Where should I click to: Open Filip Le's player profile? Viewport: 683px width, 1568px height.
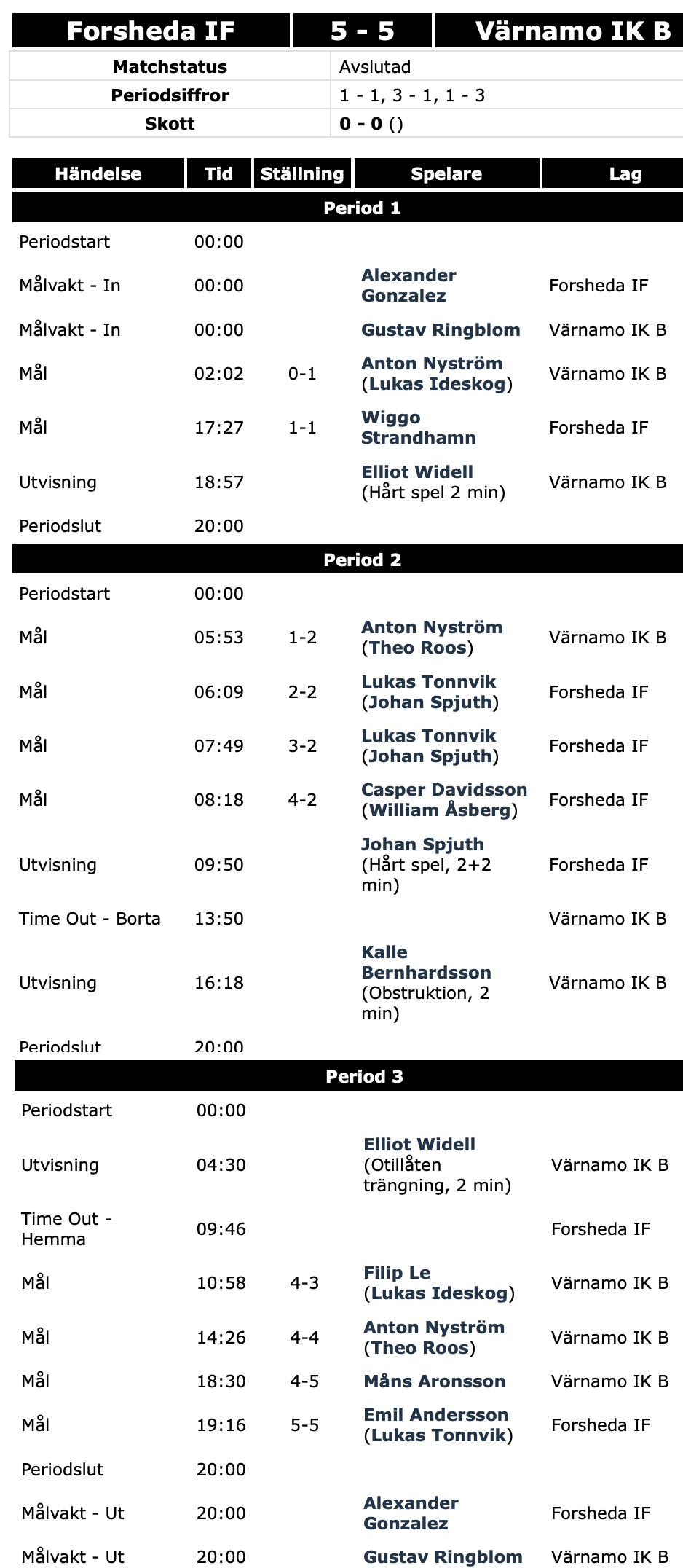point(397,1273)
